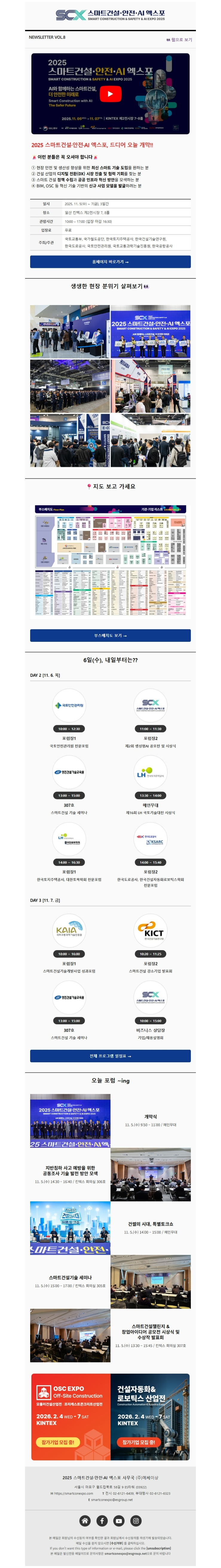The image size is (221, 1568).
Task: Play the expo promo video
Action: (110, 94)
